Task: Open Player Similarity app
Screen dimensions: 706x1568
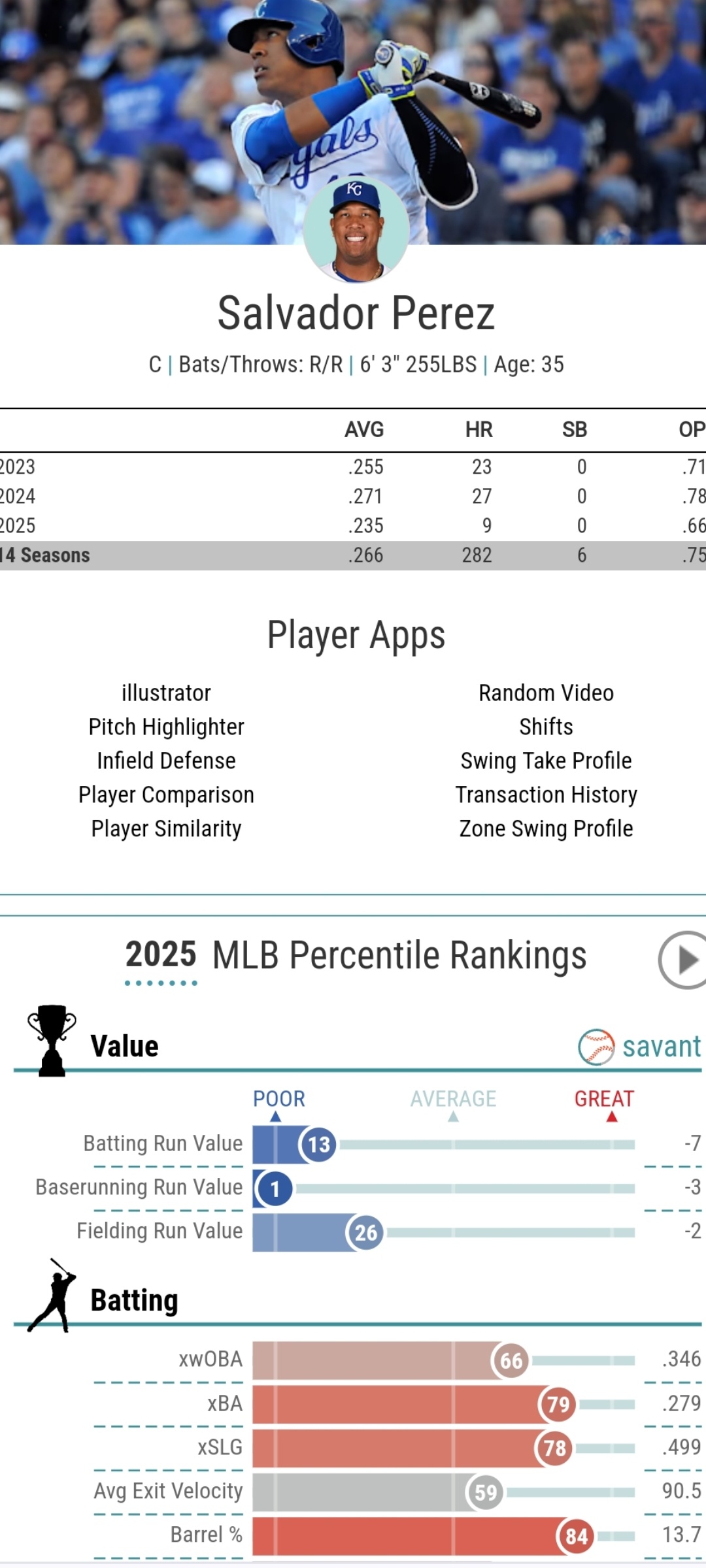Action: (166, 829)
